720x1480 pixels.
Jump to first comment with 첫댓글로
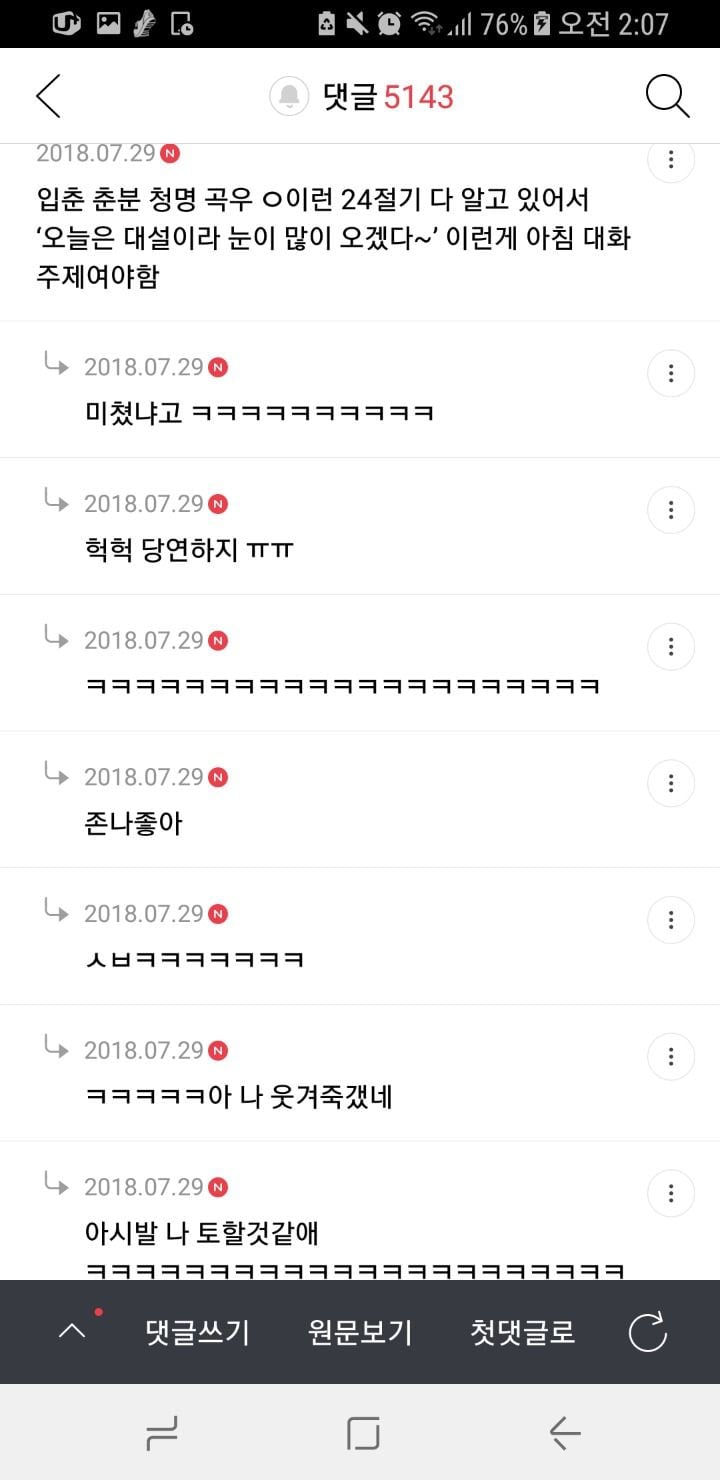(x=523, y=1332)
